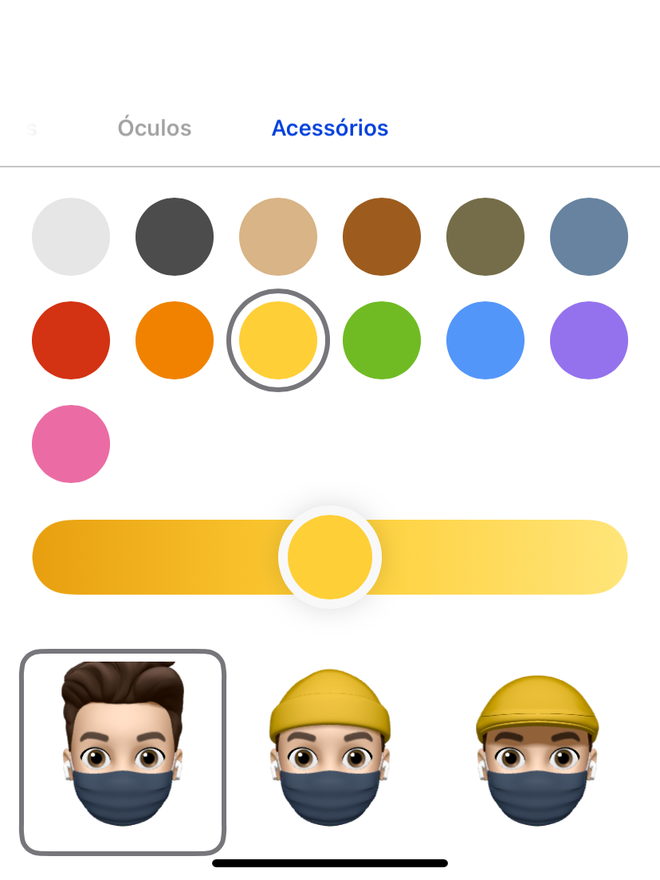Choose the brown color swatch
Screen dimensions: 660x880
(x=382, y=237)
